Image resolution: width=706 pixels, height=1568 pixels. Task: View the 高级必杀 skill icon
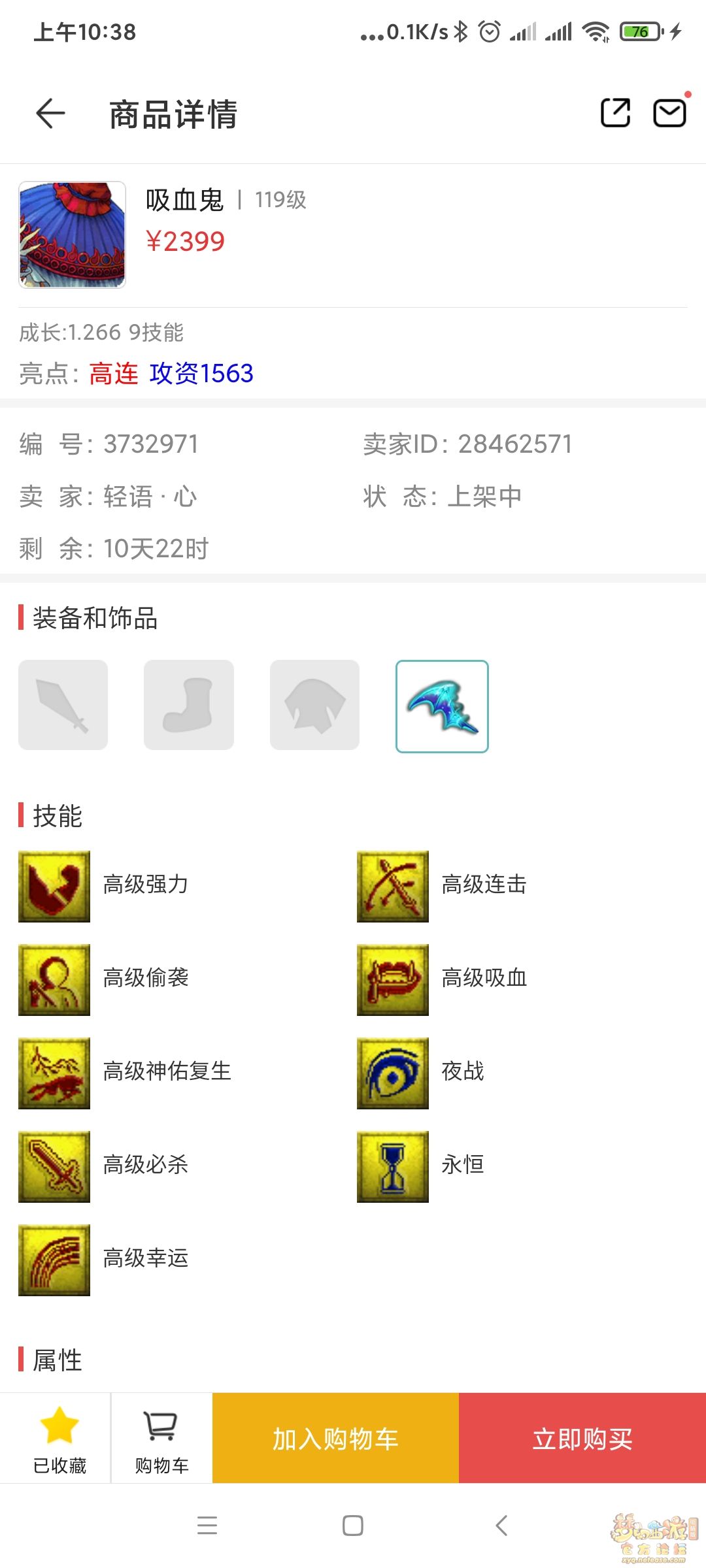coord(54,1167)
